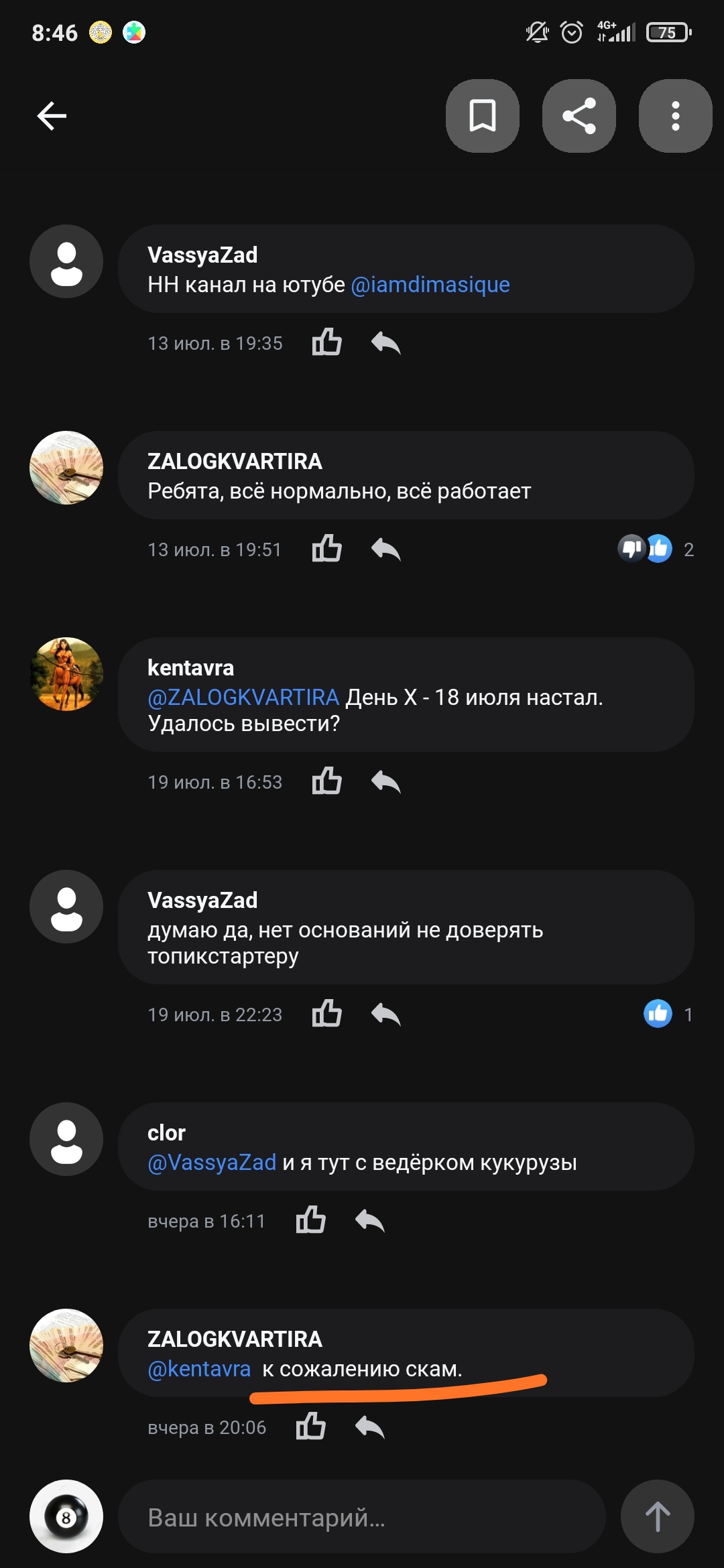
Task: Bookmark this discussion thread
Action: (x=482, y=116)
